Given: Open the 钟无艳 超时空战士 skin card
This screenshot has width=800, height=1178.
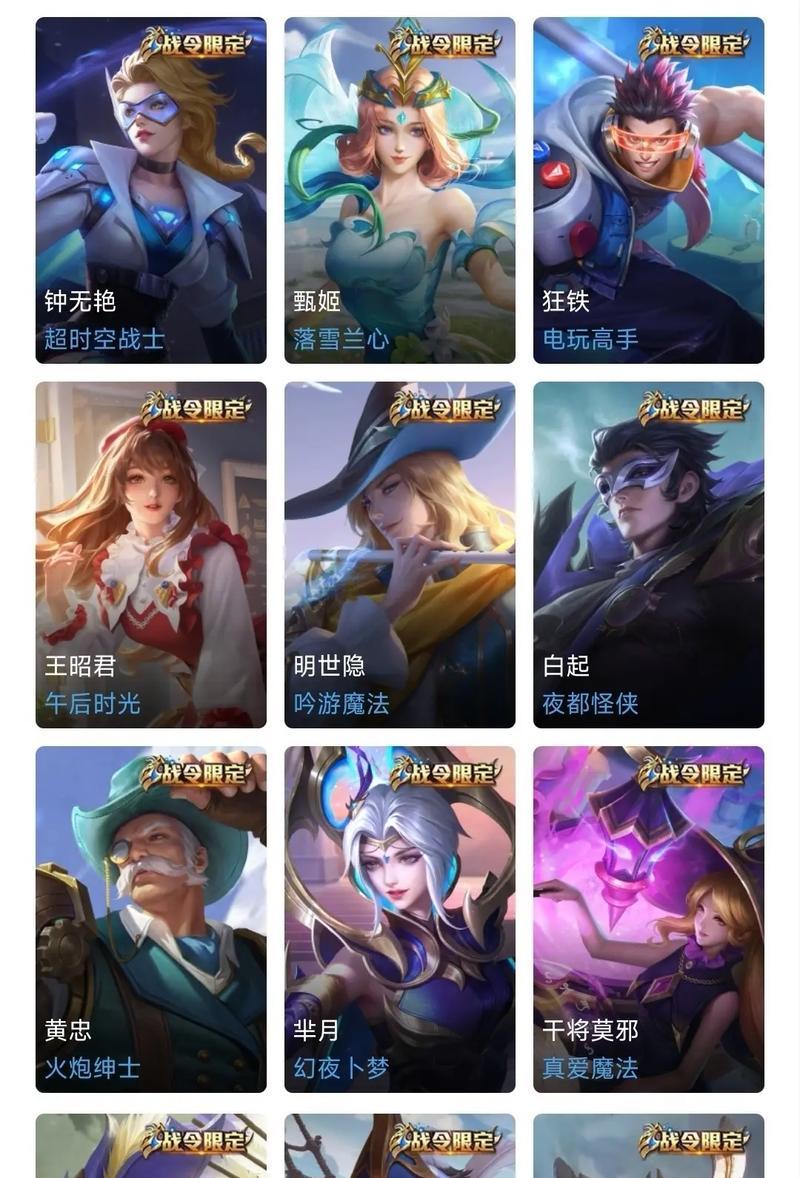Looking at the screenshot, I should [x=151, y=190].
